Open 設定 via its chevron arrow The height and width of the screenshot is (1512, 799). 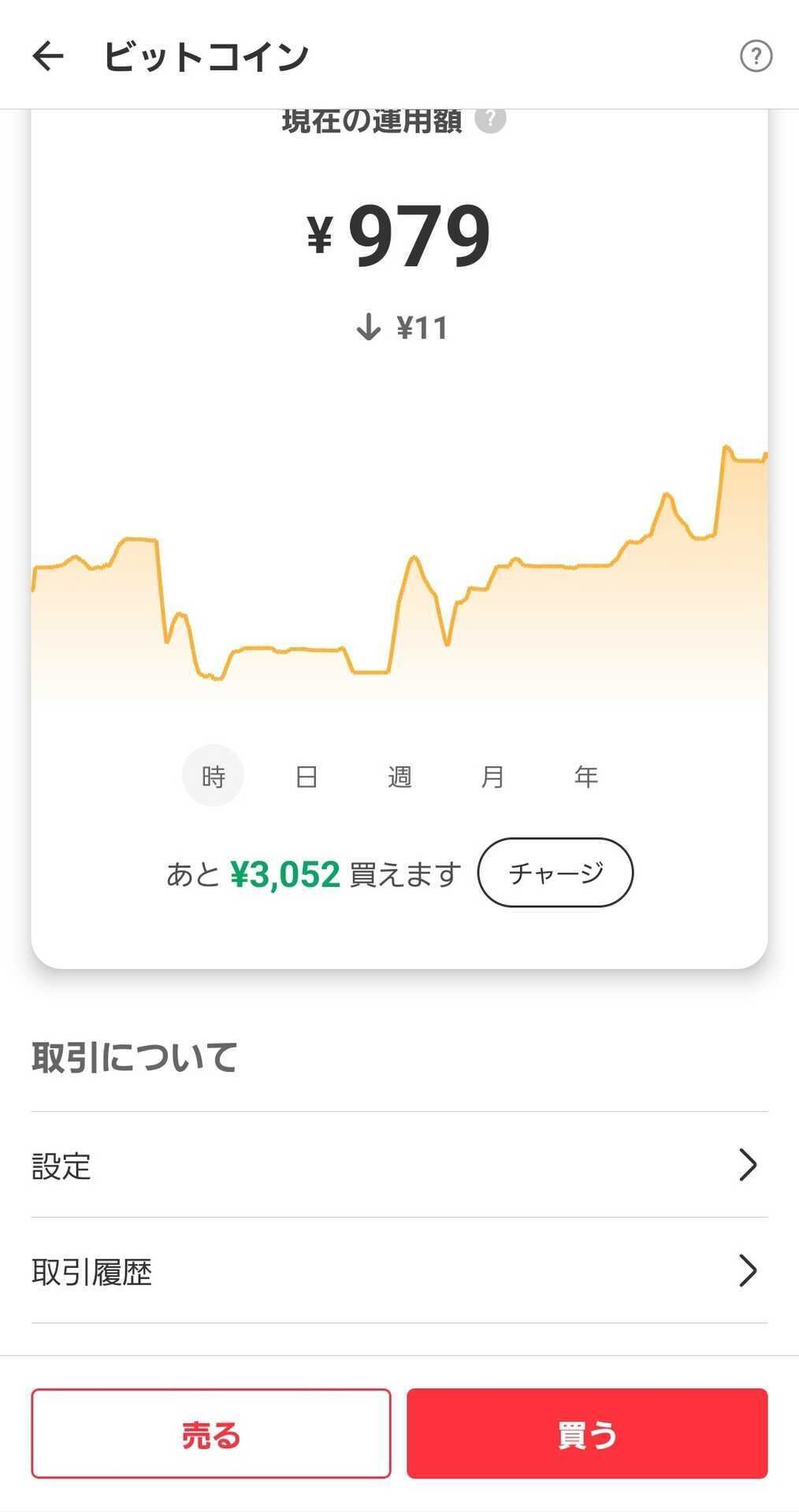(x=747, y=1165)
